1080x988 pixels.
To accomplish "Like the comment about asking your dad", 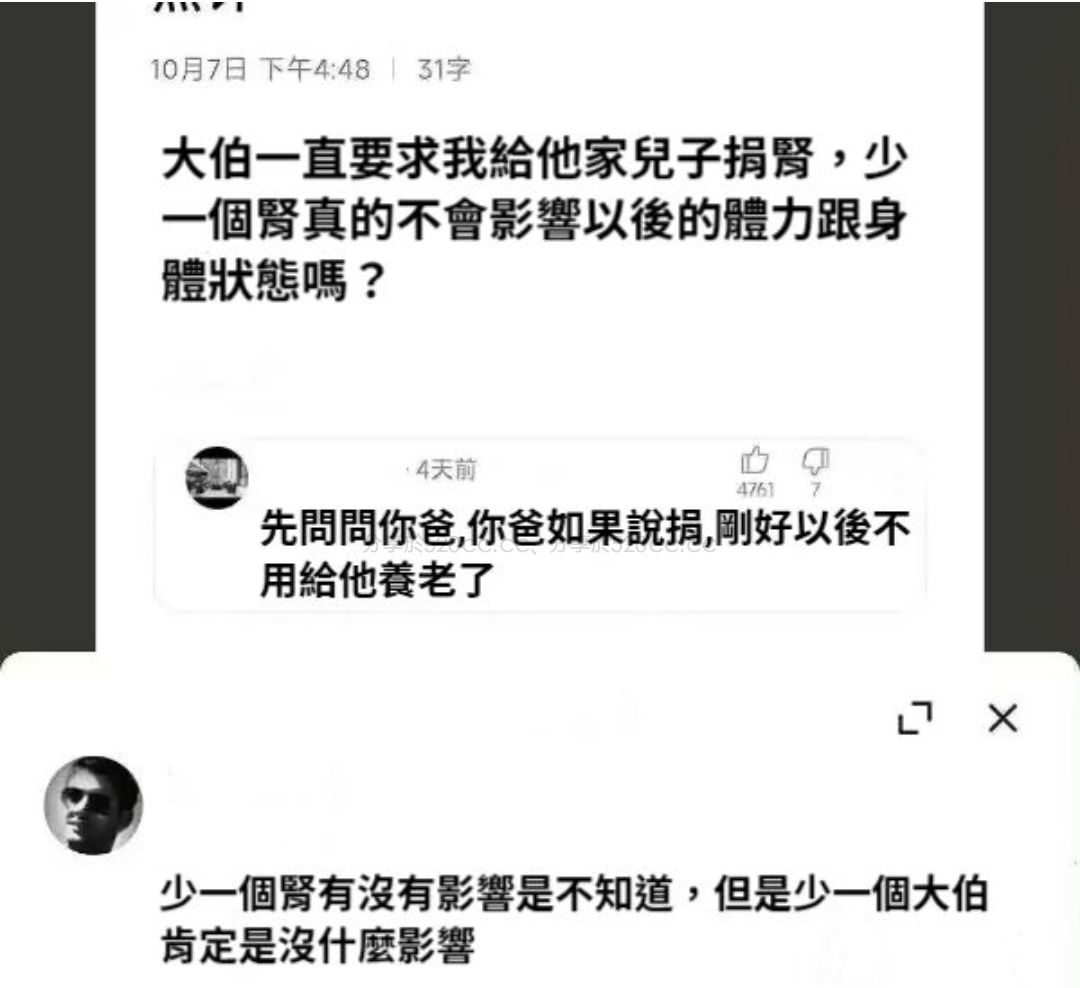I will (755, 462).
